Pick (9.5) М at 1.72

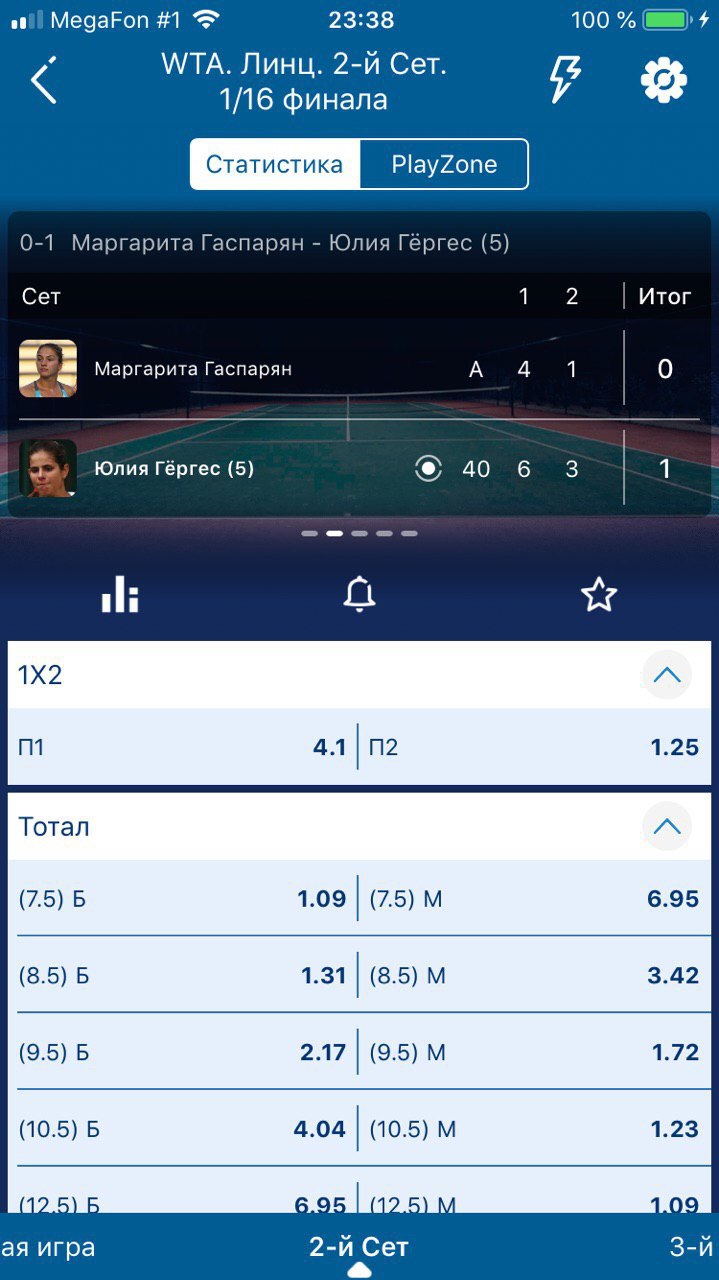pos(534,1052)
